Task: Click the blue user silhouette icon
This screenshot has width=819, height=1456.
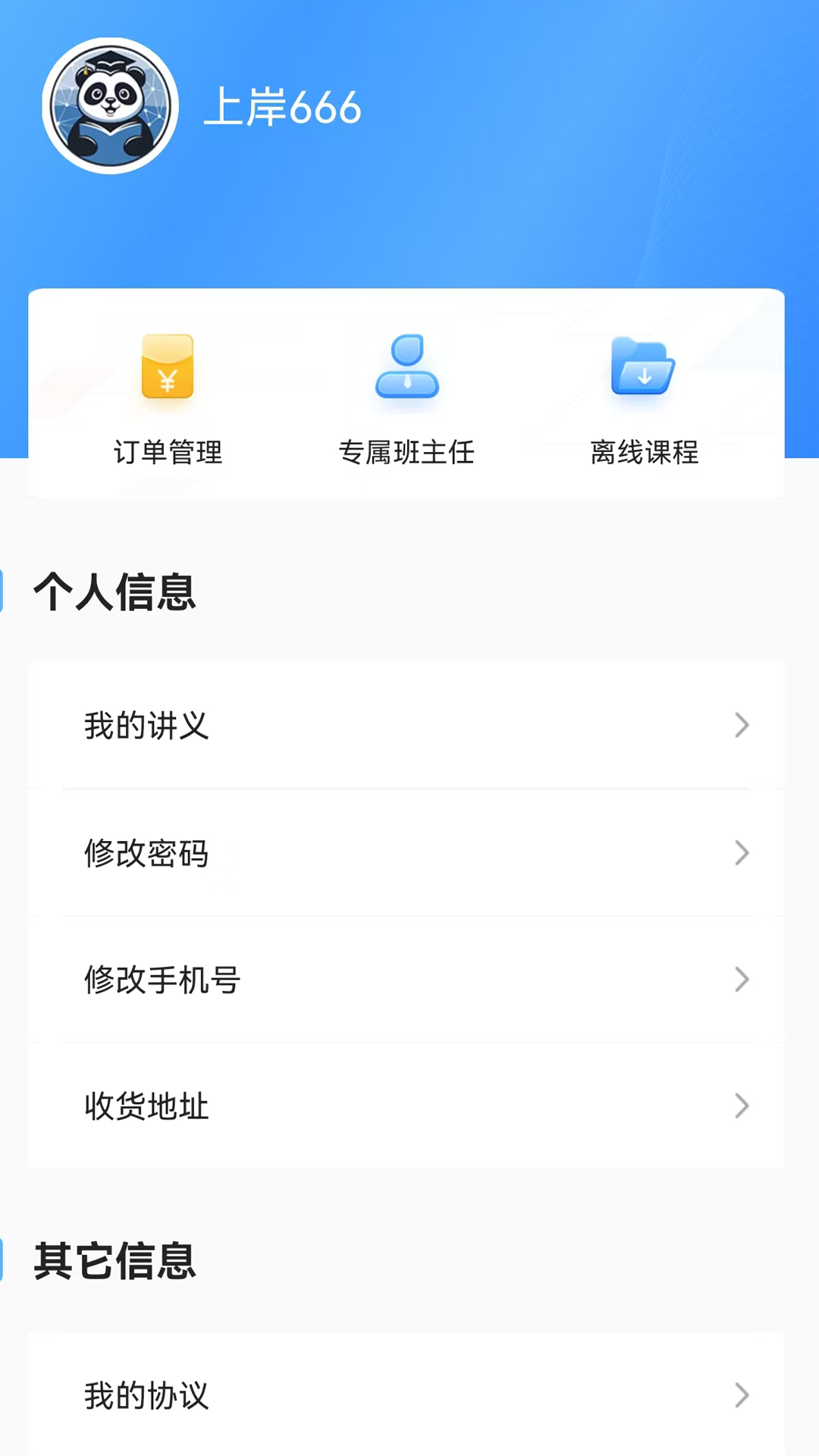Action: [x=408, y=368]
